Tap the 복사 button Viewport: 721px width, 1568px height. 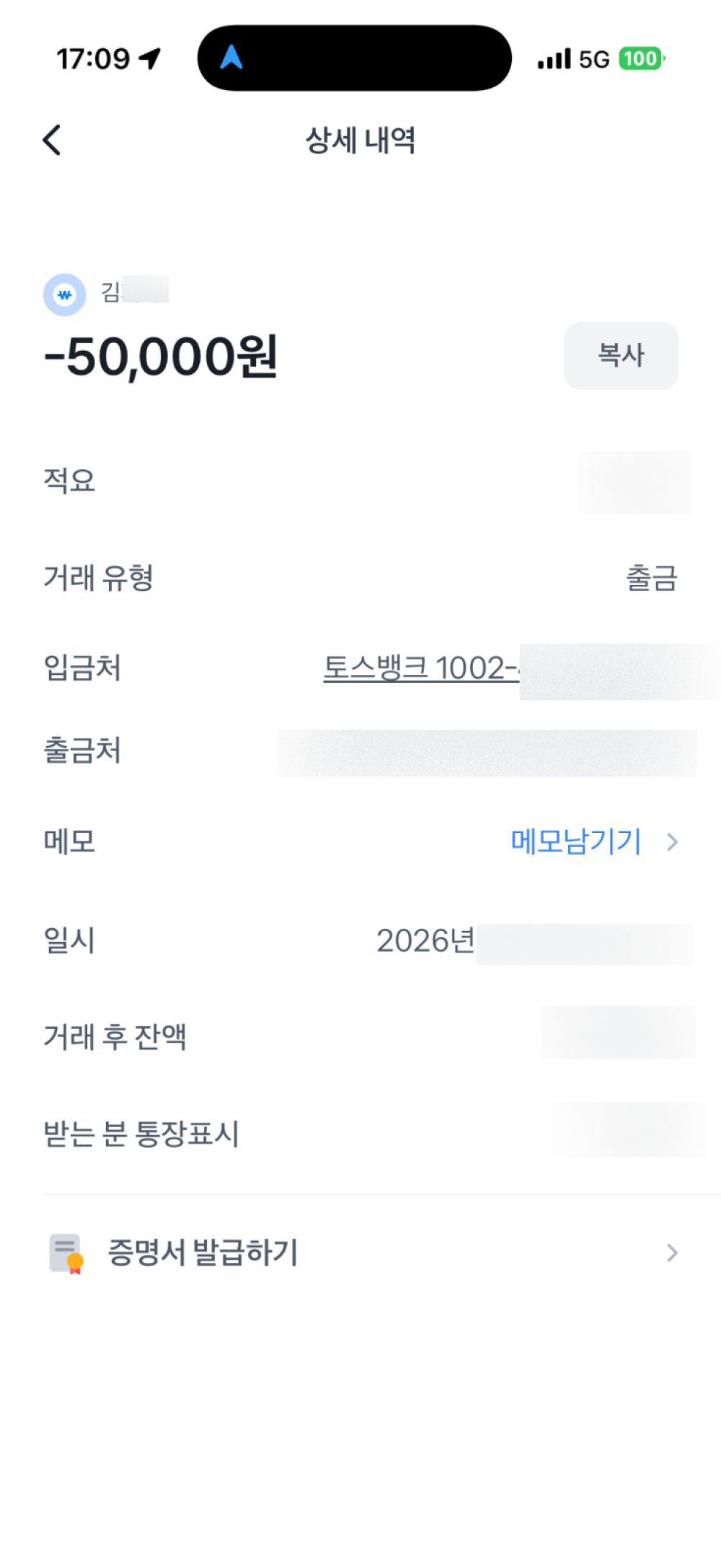(x=621, y=355)
